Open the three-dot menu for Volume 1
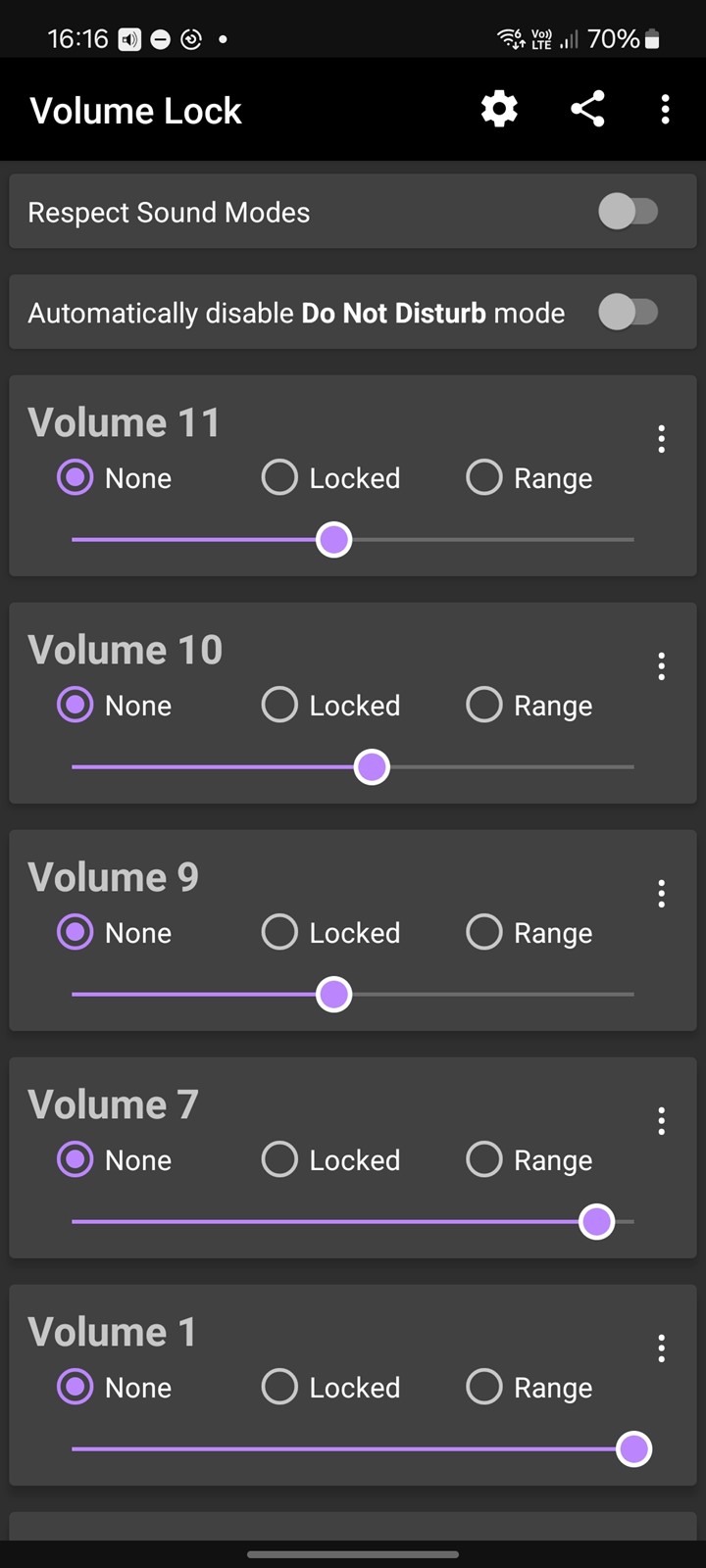 (662, 1348)
